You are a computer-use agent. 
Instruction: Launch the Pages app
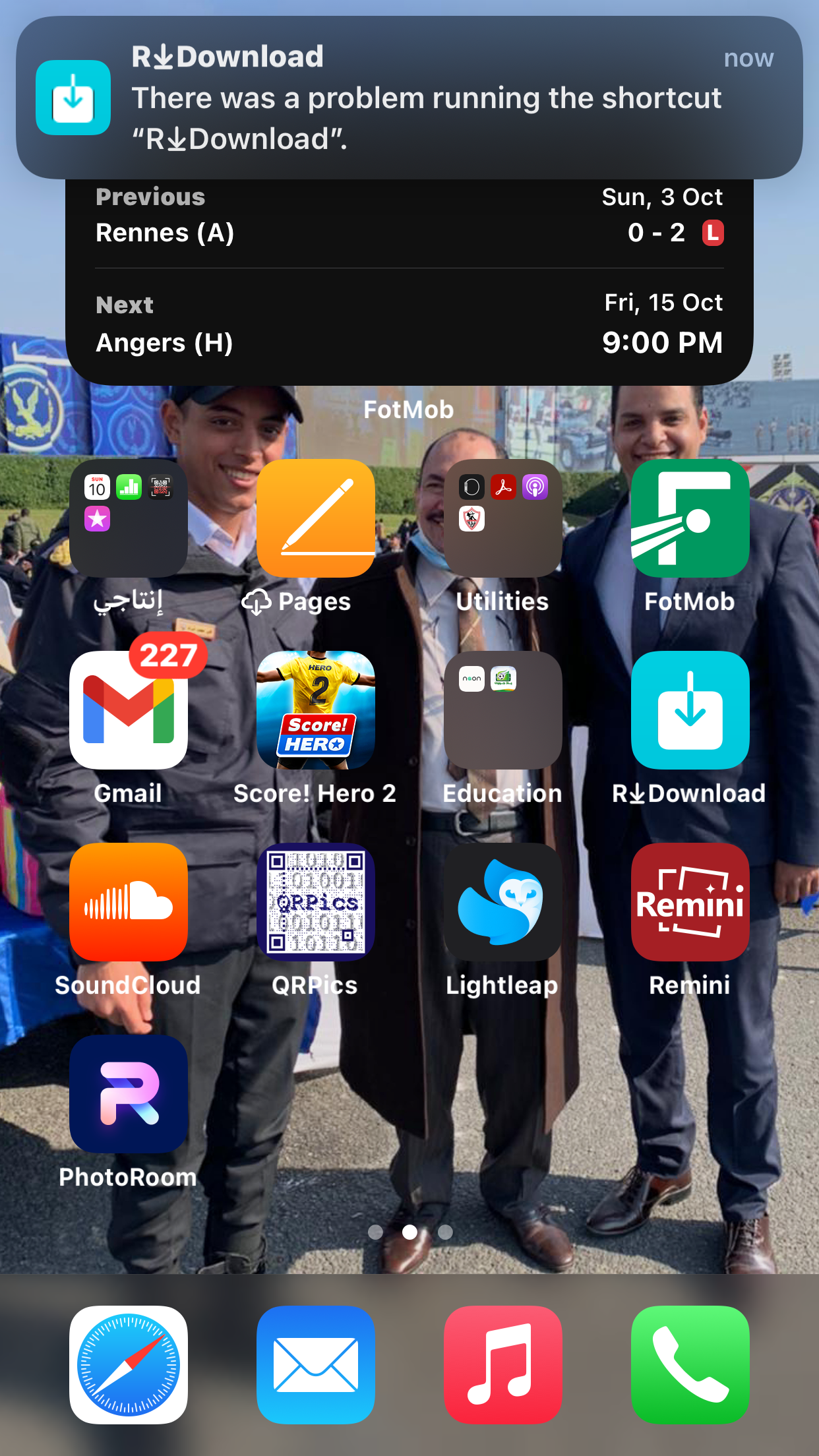[x=316, y=518]
